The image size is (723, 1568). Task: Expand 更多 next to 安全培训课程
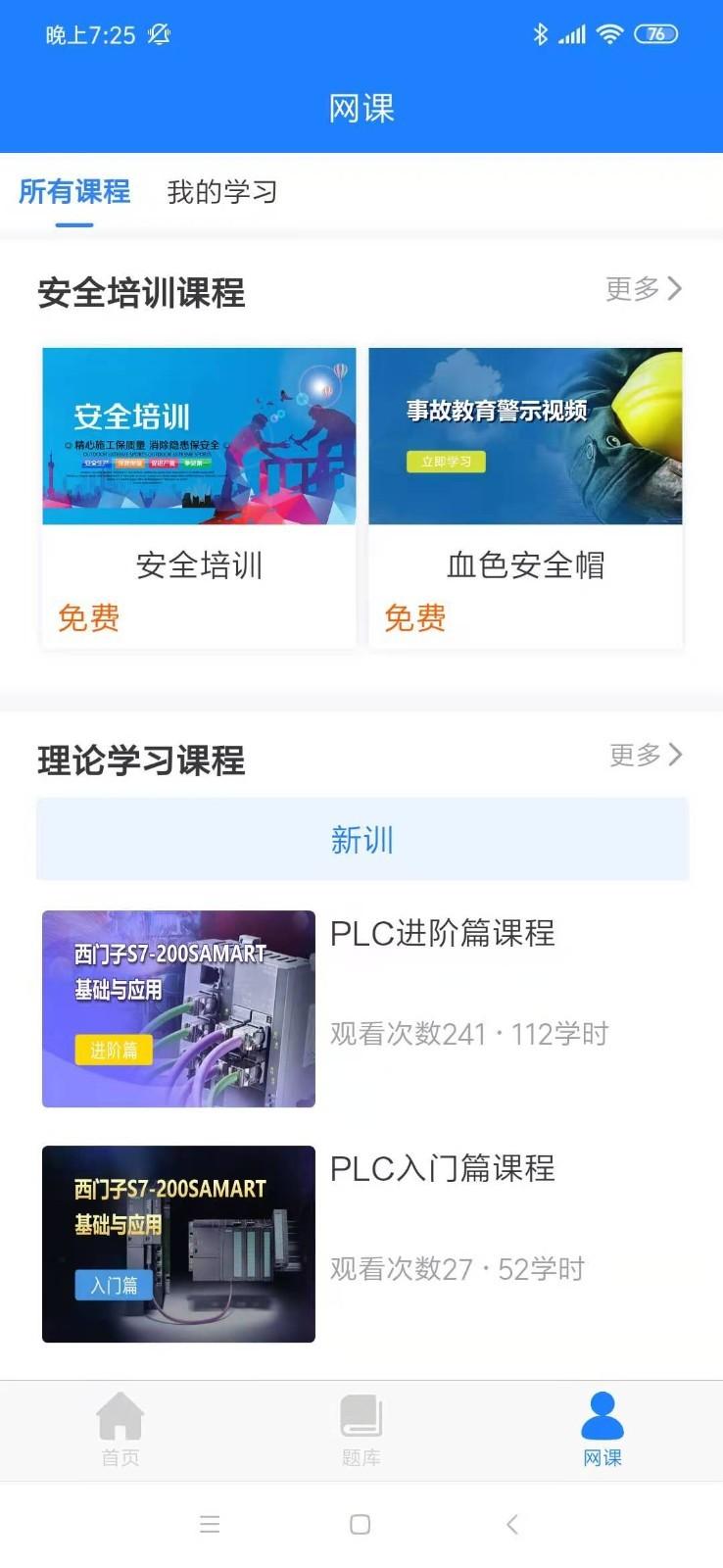[644, 290]
